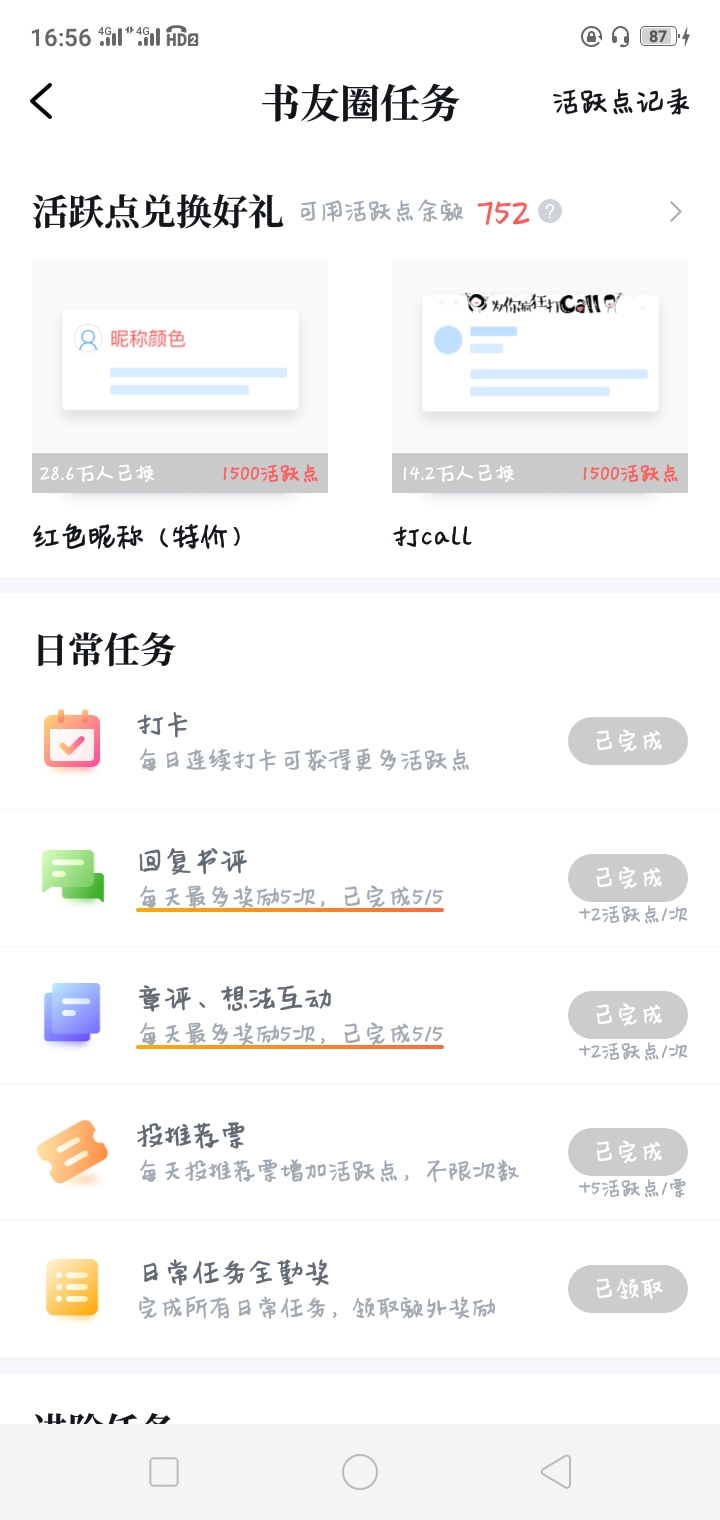Tap 已完成 button for 章评、想法互动

(x=628, y=1016)
